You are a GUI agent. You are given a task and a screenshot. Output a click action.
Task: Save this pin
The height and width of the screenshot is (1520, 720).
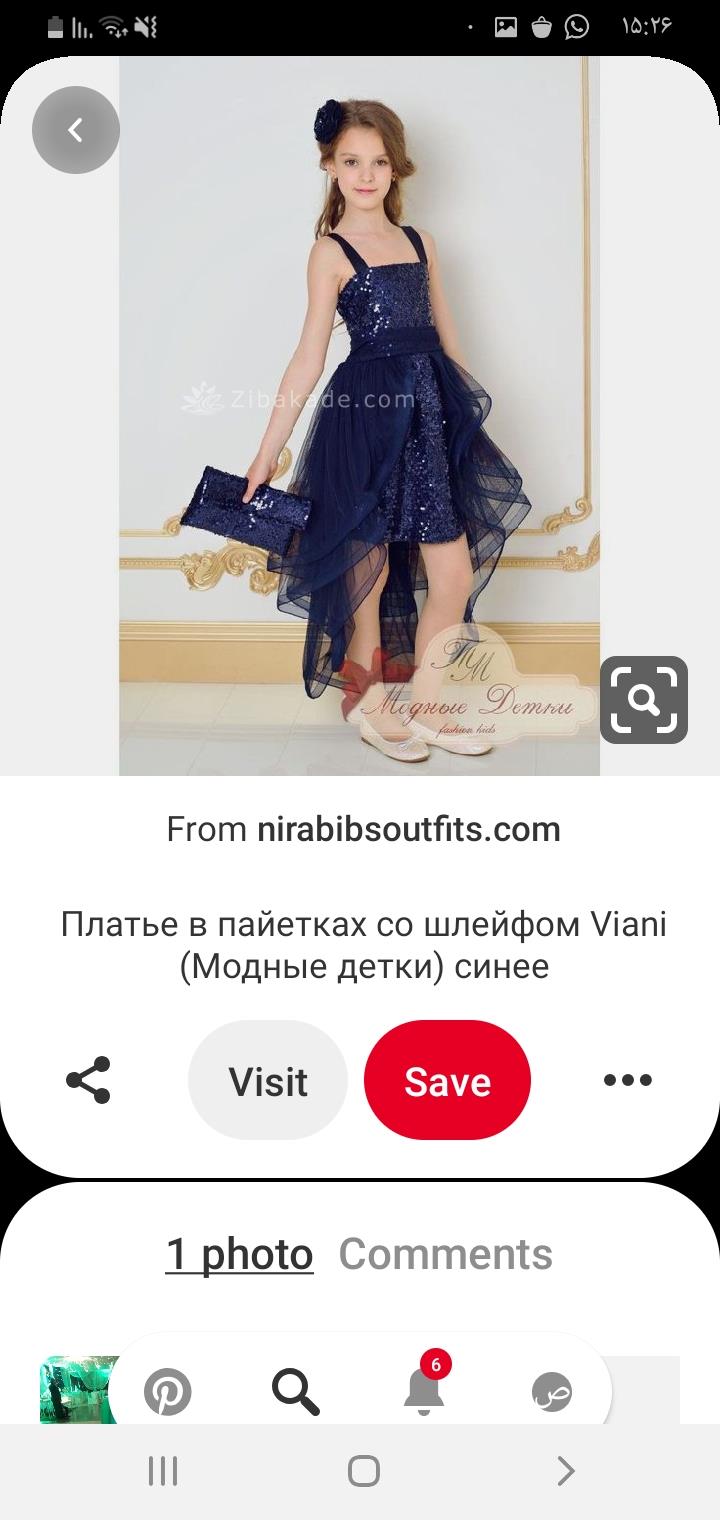[447, 1081]
